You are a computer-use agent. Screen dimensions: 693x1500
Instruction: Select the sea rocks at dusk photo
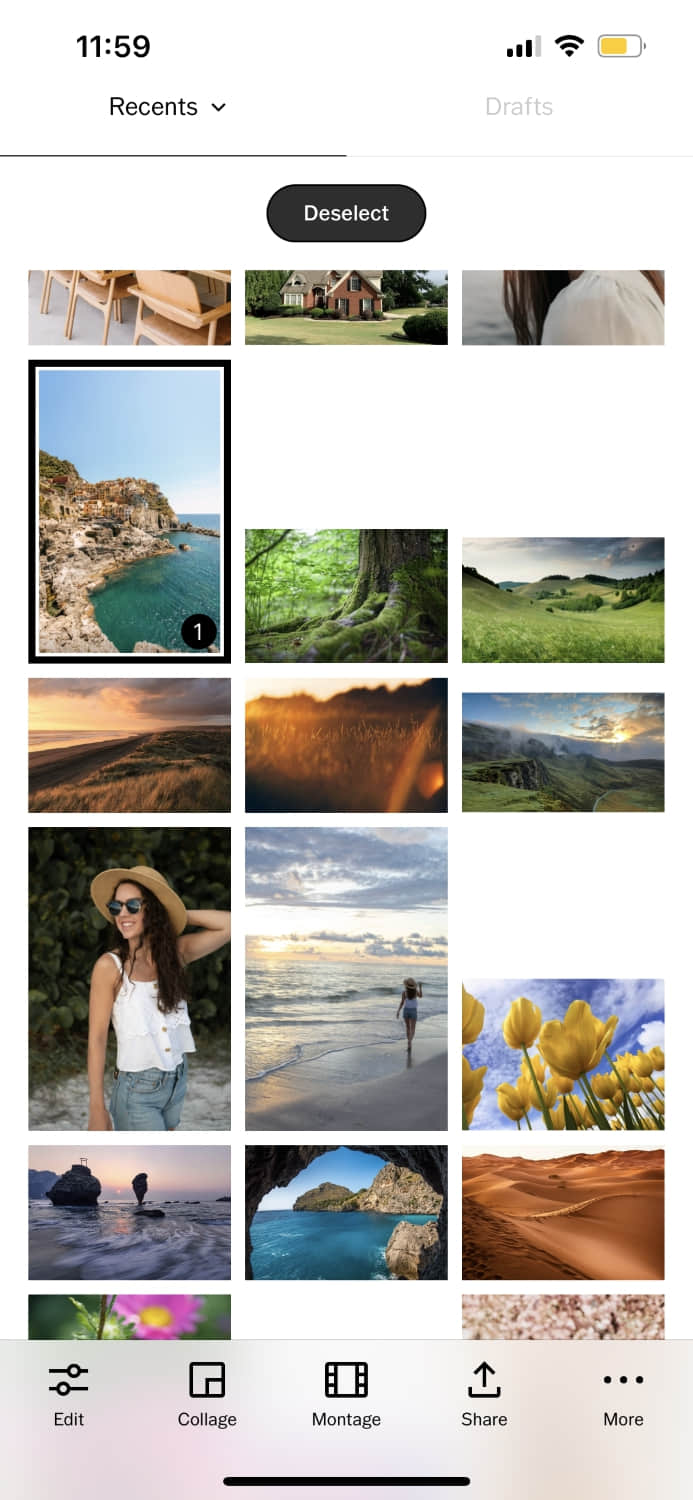pos(129,1213)
